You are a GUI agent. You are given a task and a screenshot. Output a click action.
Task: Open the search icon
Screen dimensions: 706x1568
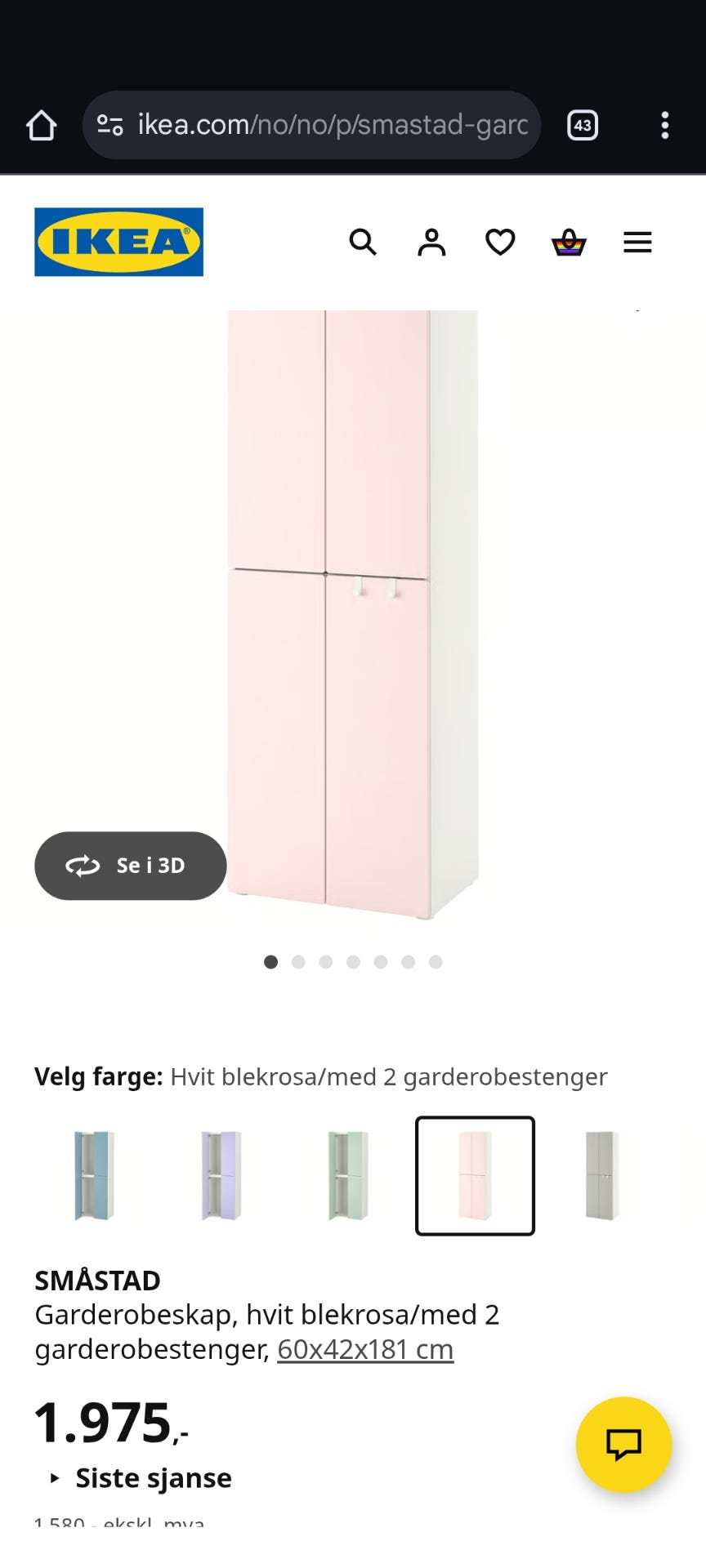tap(363, 243)
